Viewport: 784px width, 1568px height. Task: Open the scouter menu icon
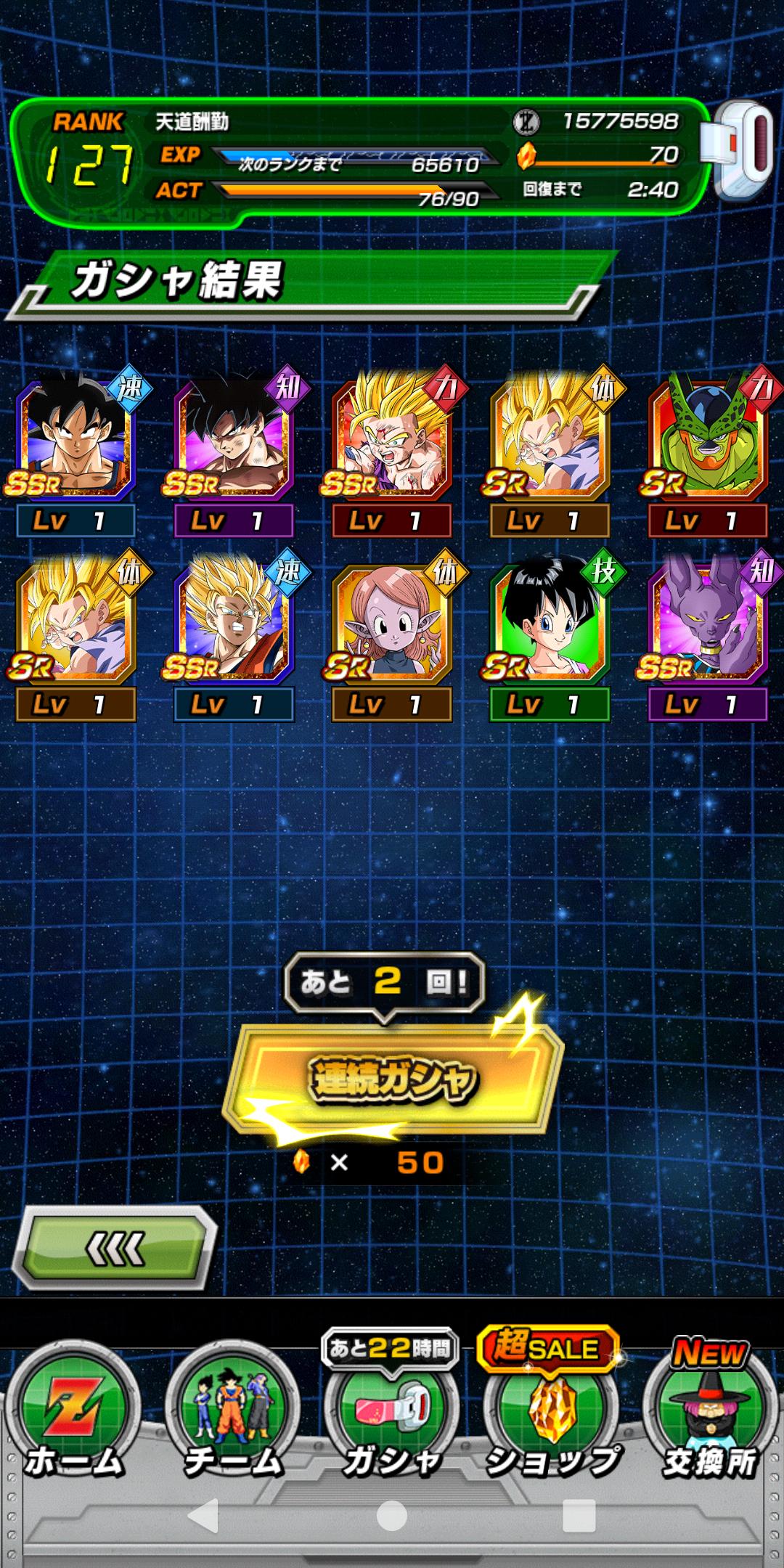740,149
